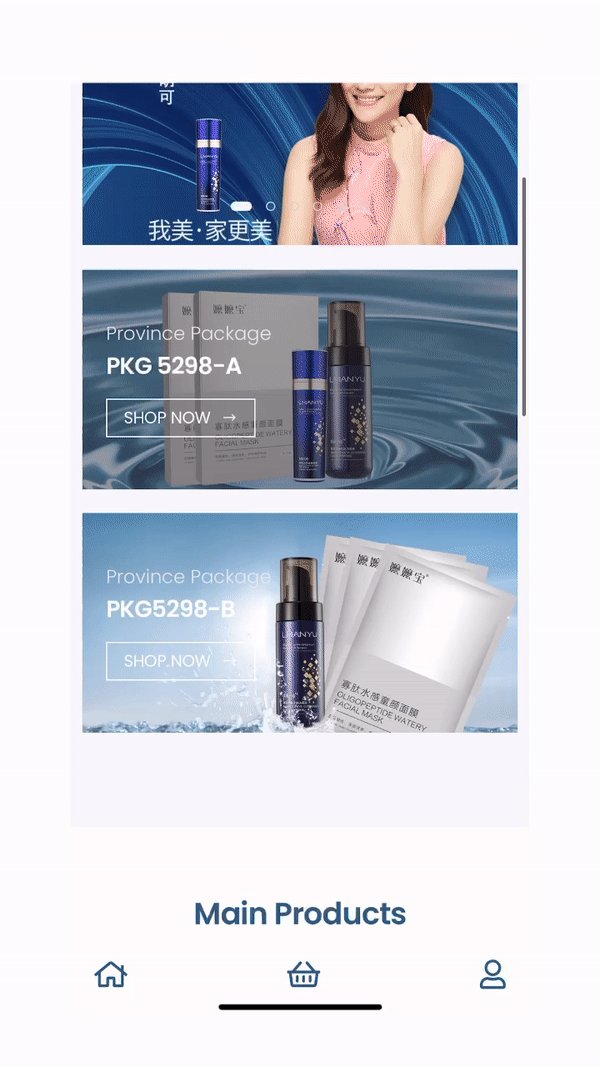Open the home tab
600x1067 pixels.
click(111, 974)
